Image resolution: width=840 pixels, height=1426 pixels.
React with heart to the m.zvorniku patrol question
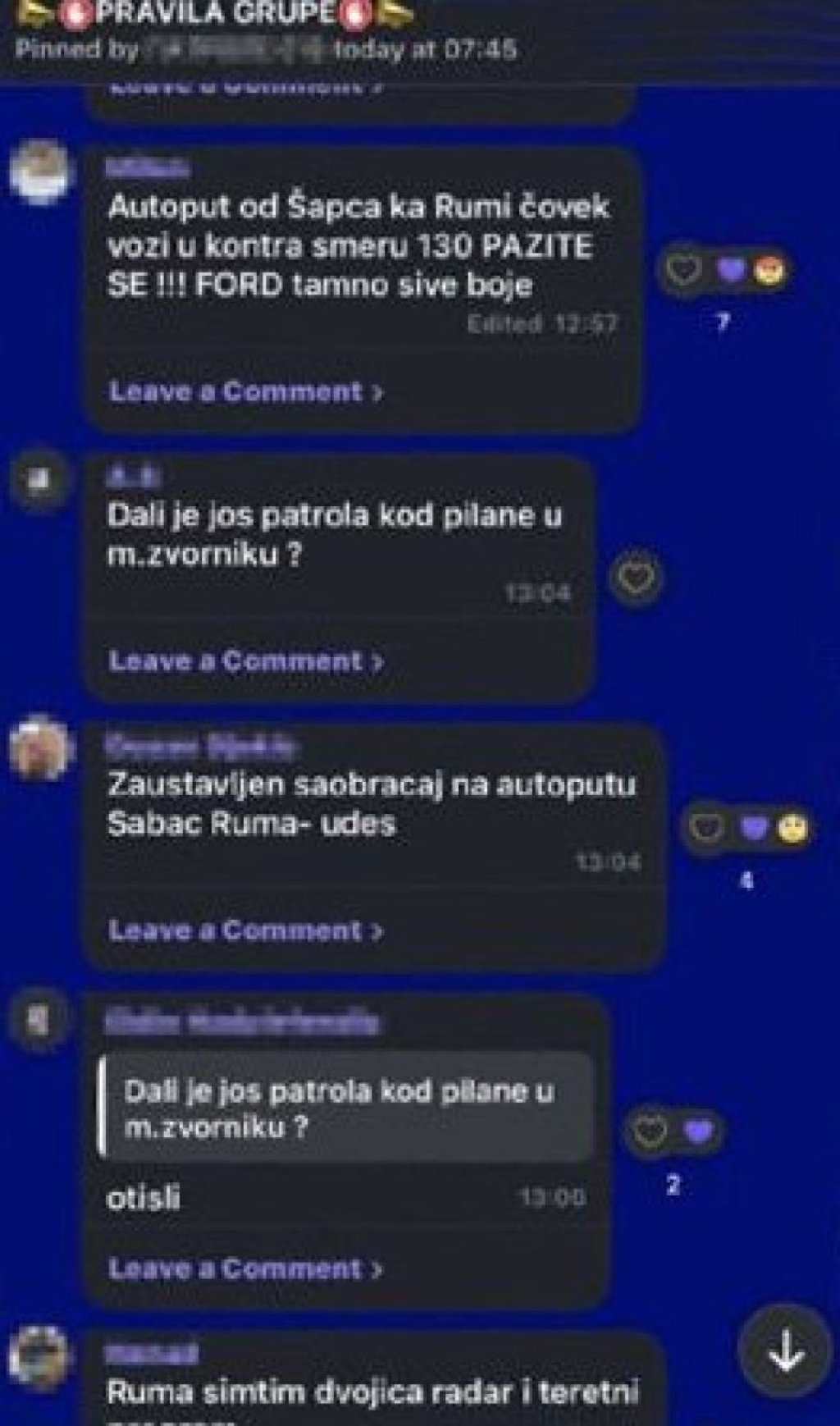click(637, 578)
